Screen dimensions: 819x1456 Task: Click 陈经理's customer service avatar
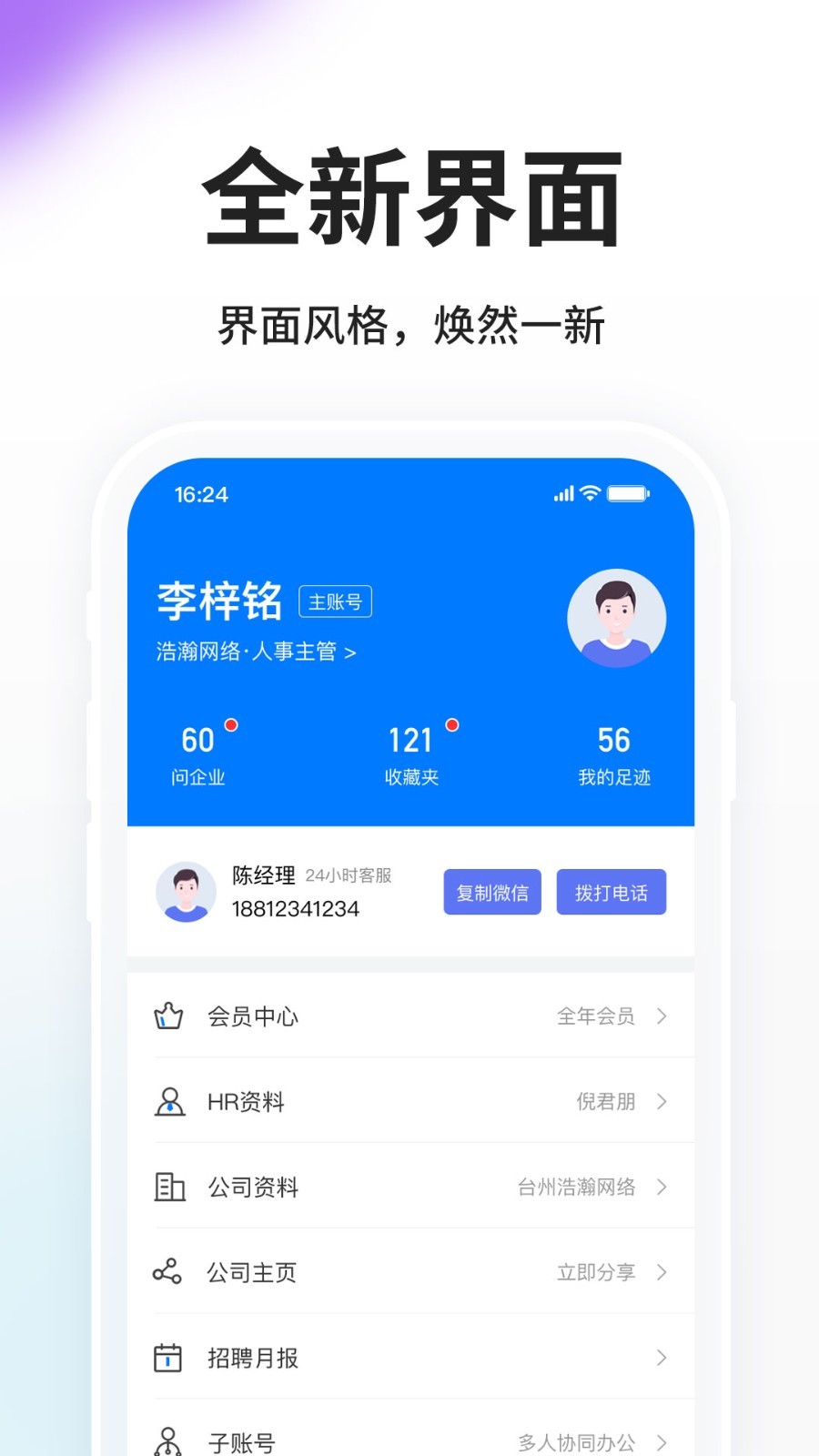(x=186, y=892)
